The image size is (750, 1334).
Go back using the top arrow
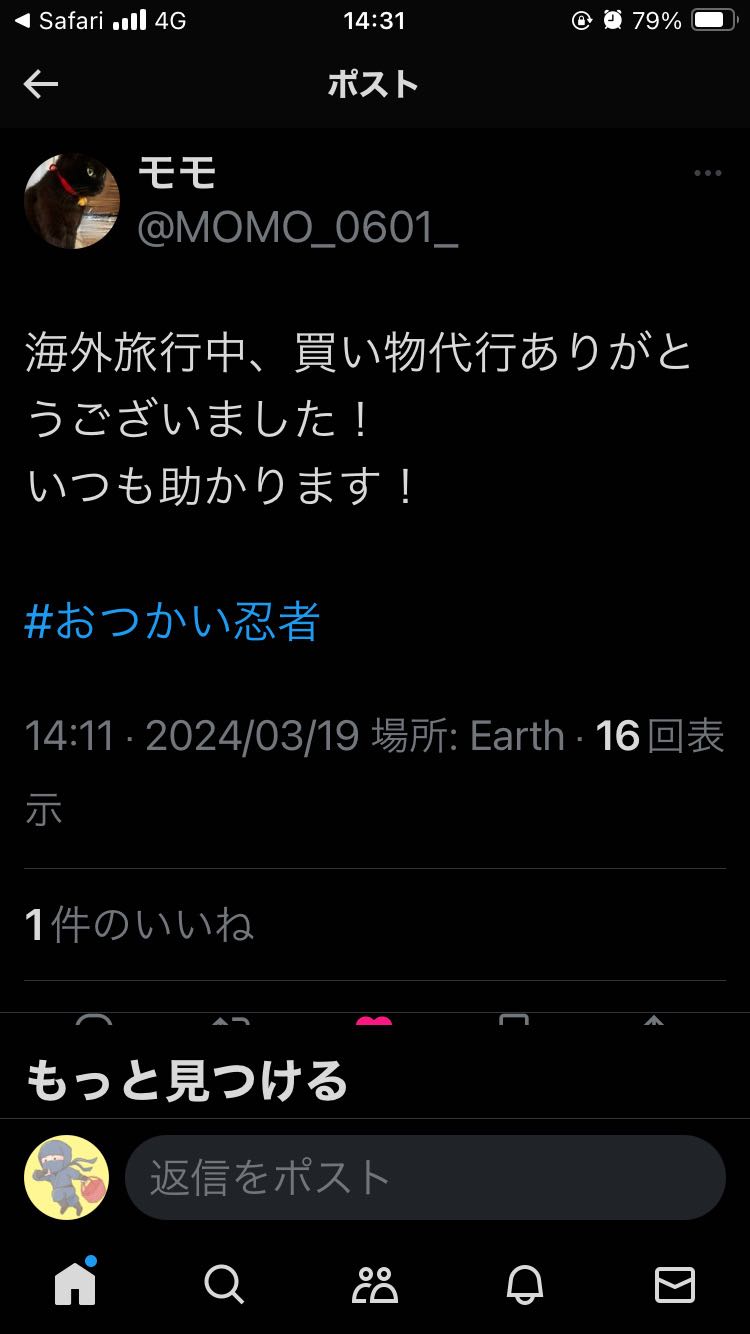[x=41, y=85]
